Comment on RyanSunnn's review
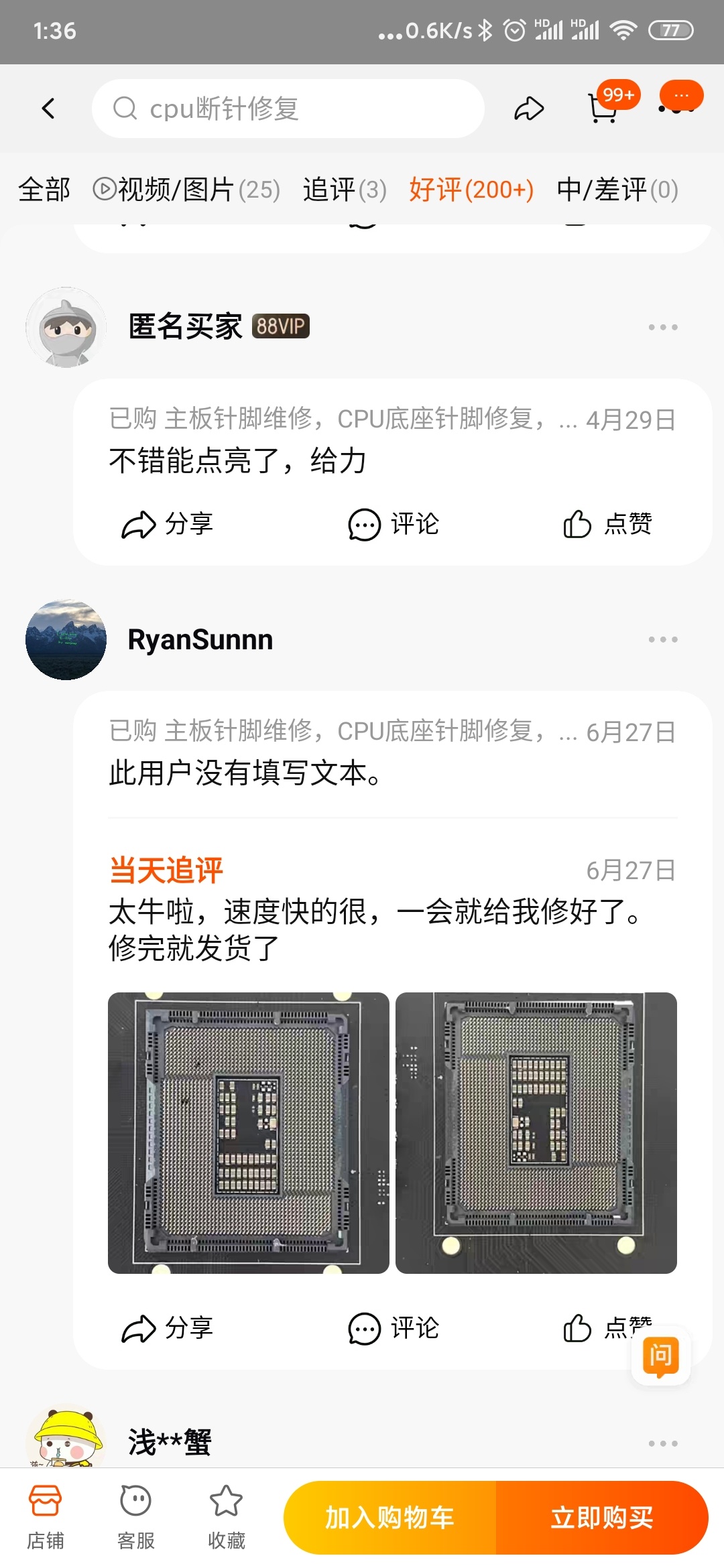Screen dimensions: 724x1568 394,1328
